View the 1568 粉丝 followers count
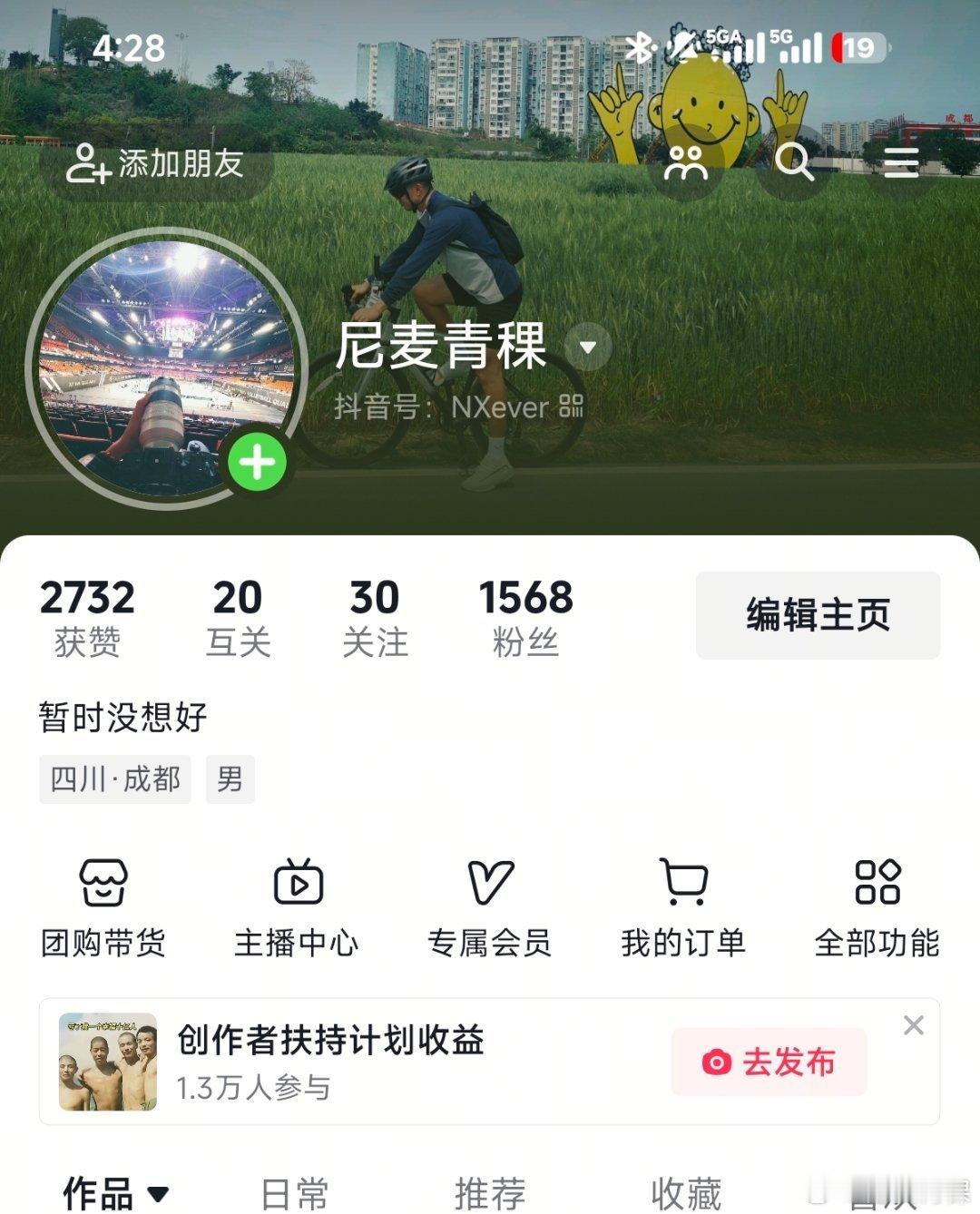This screenshot has width=980, height=1214. [x=524, y=615]
